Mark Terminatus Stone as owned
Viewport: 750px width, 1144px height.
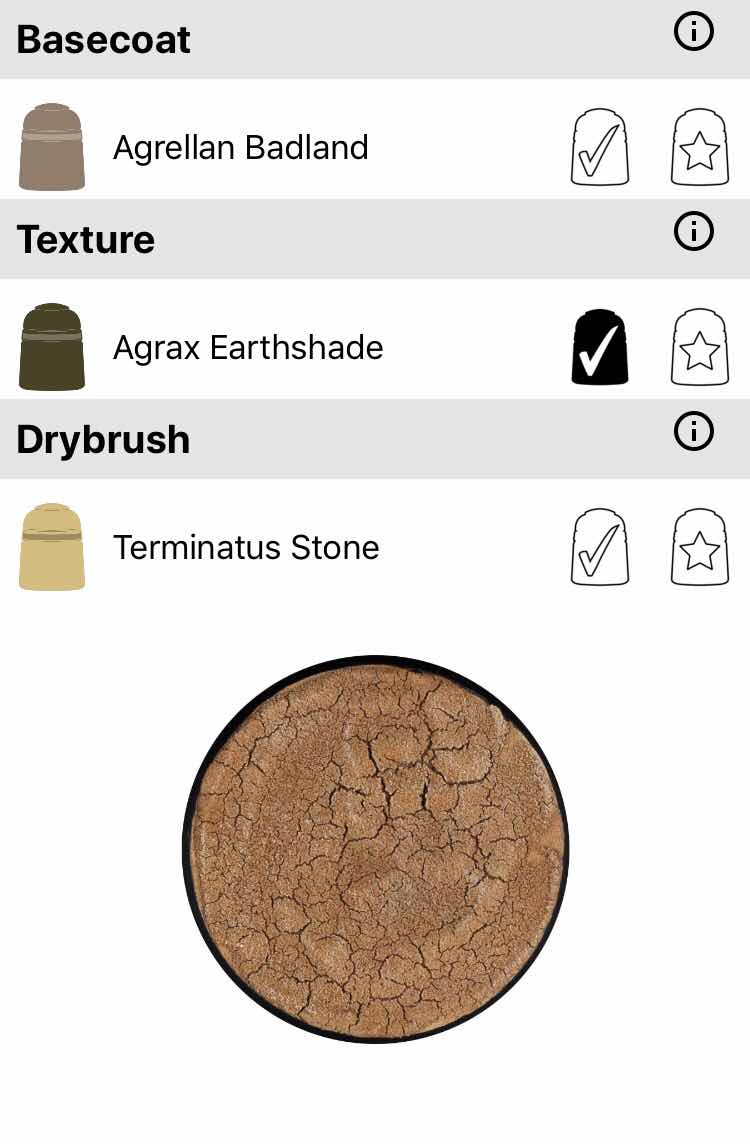(x=600, y=547)
